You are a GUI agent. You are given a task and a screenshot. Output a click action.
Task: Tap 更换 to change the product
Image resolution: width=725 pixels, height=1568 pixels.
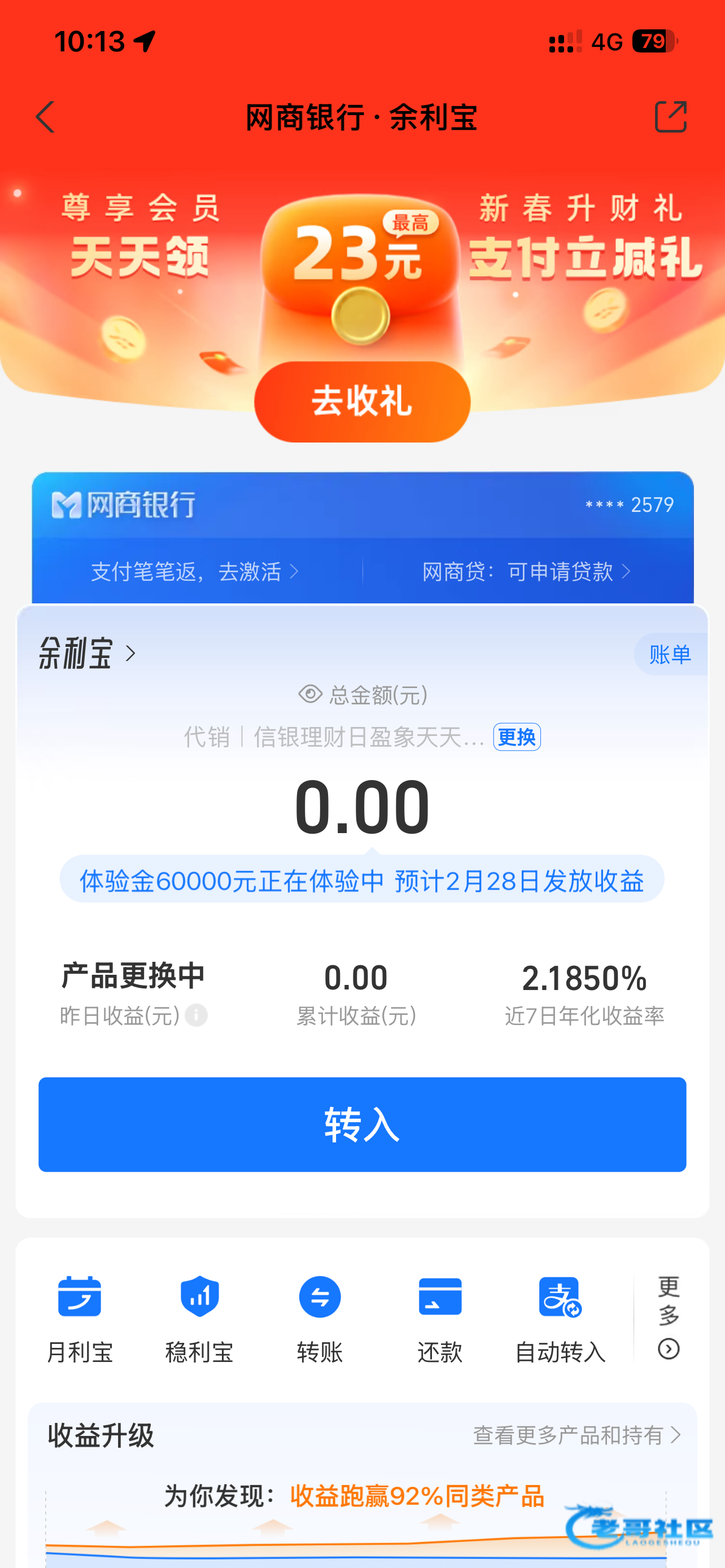(517, 737)
